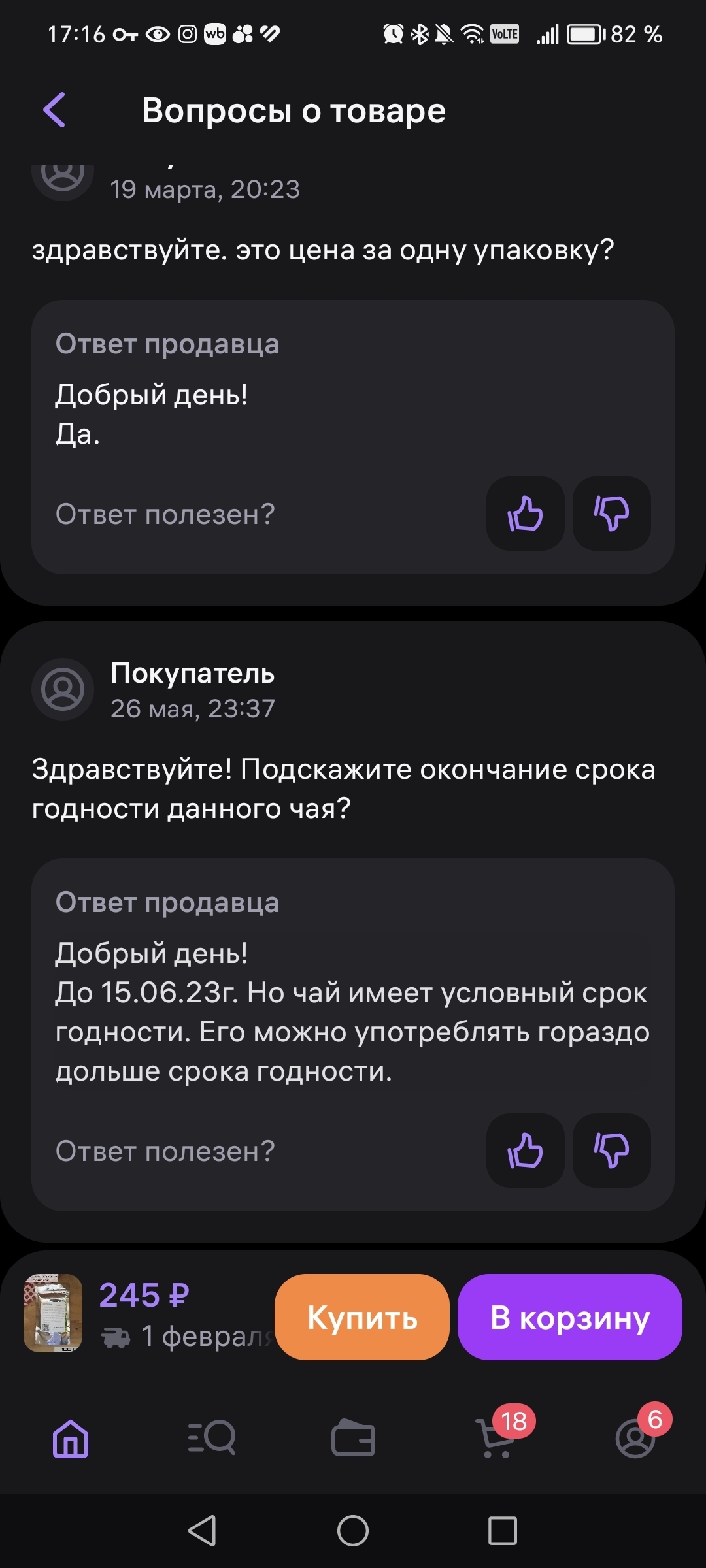Open the product thumbnail in the bottom bar
The width and height of the screenshot is (706, 1568).
click(53, 1313)
